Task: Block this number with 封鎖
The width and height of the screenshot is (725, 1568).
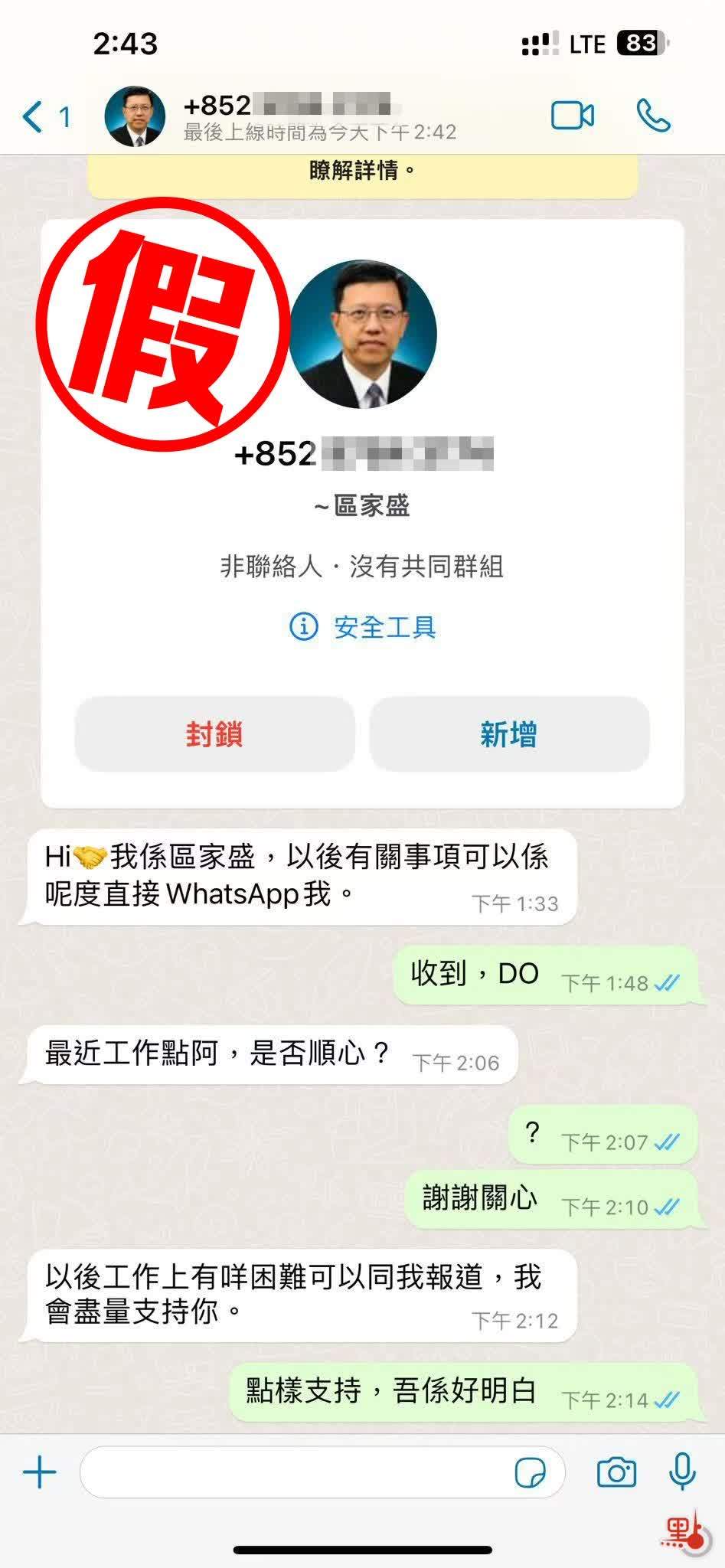Action: [214, 734]
